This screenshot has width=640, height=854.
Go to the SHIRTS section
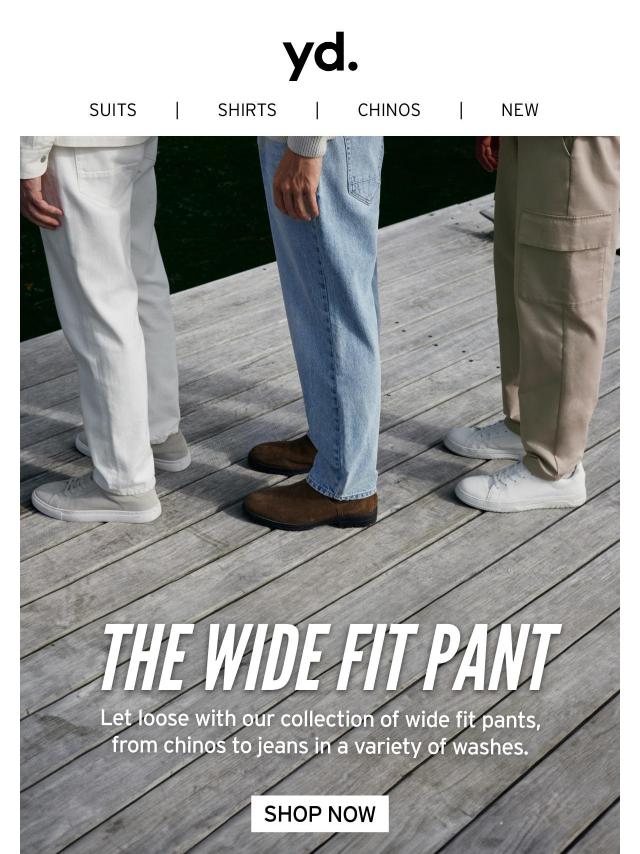247,110
